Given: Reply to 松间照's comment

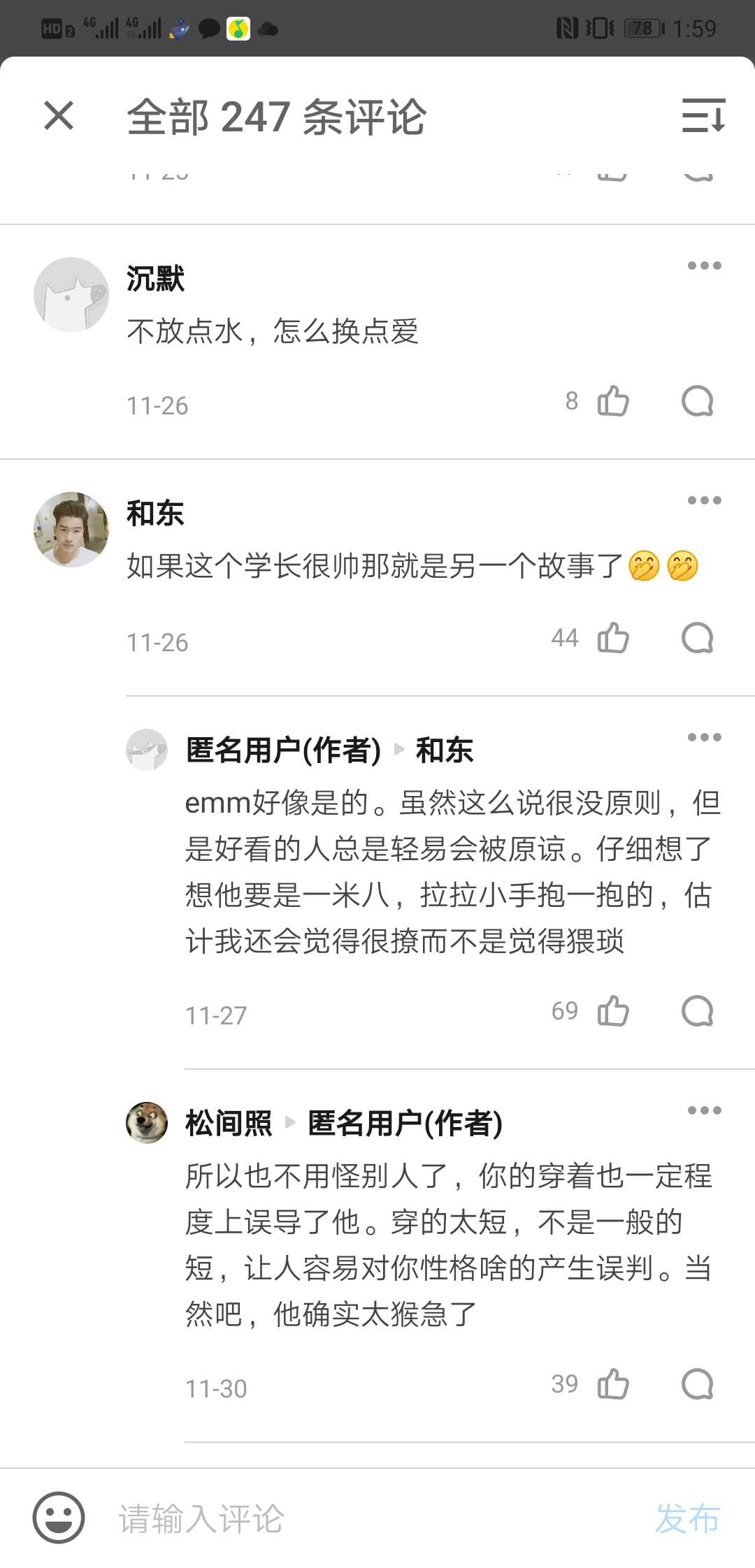Looking at the screenshot, I should [697, 1384].
